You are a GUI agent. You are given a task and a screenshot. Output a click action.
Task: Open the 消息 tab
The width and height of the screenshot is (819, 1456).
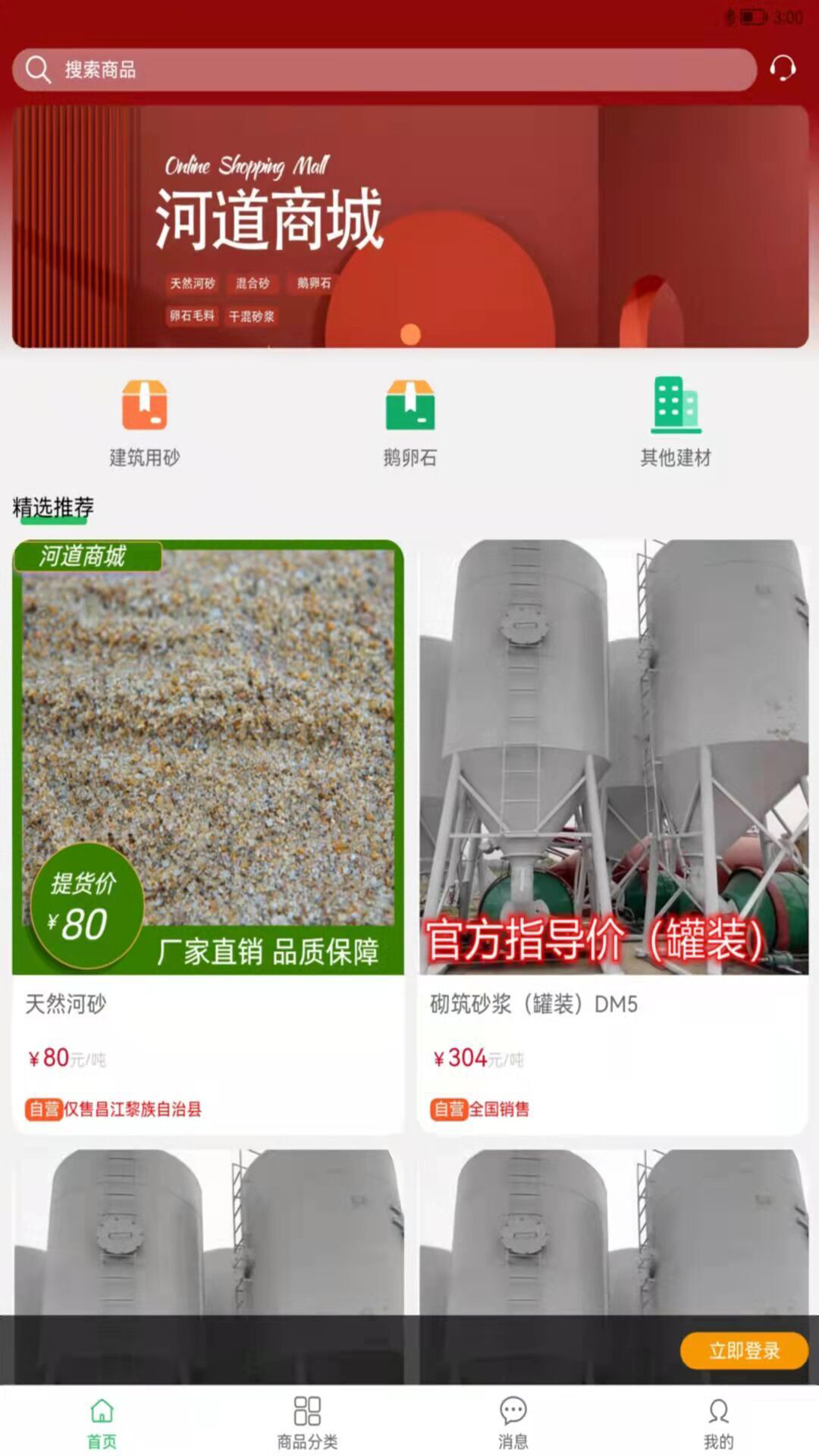(513, 1423)
